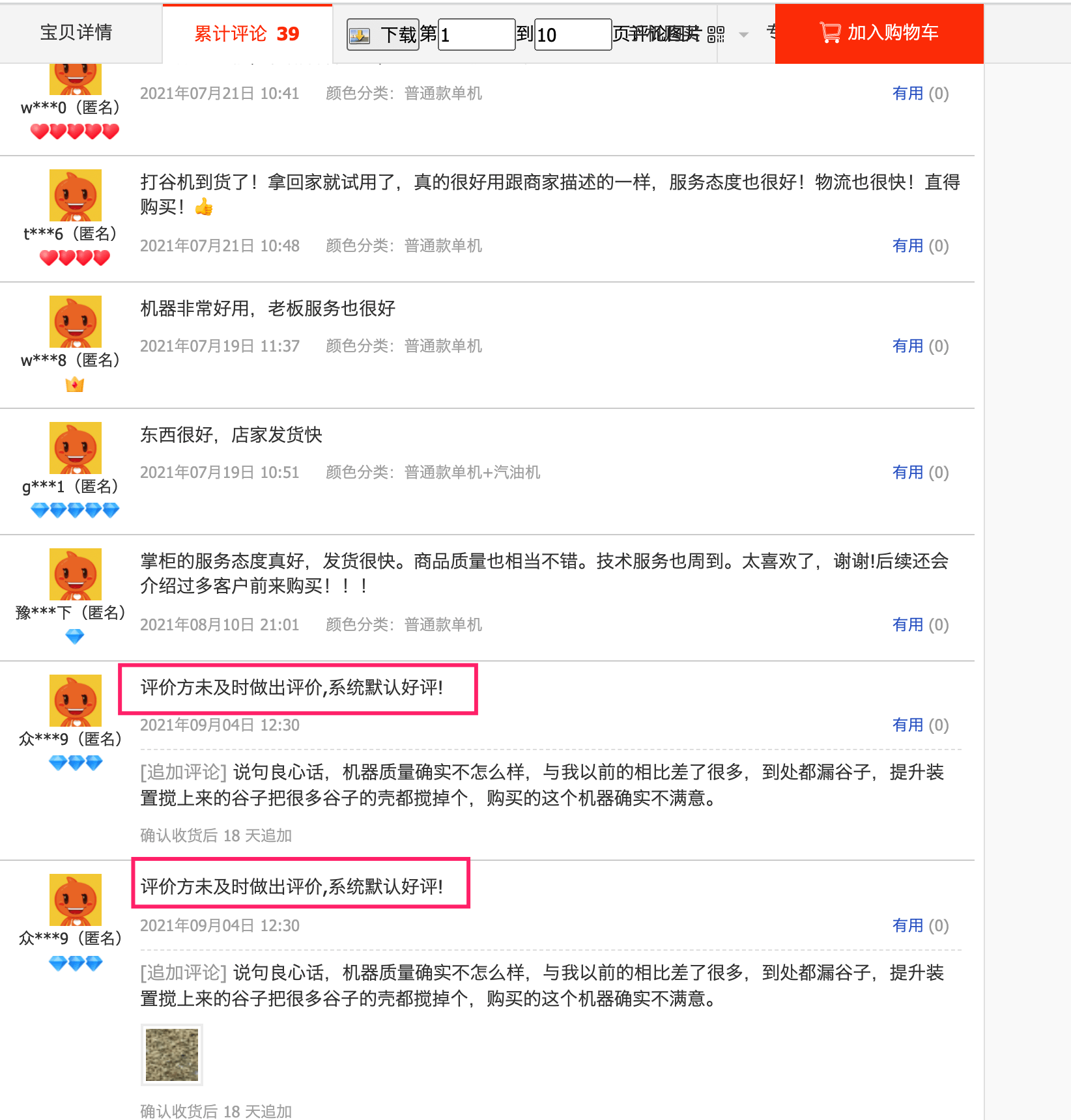The width and height of the screenshot is (1071, 1120).
Task: Mark g***1's review as 有用
Action: (919, 472)
